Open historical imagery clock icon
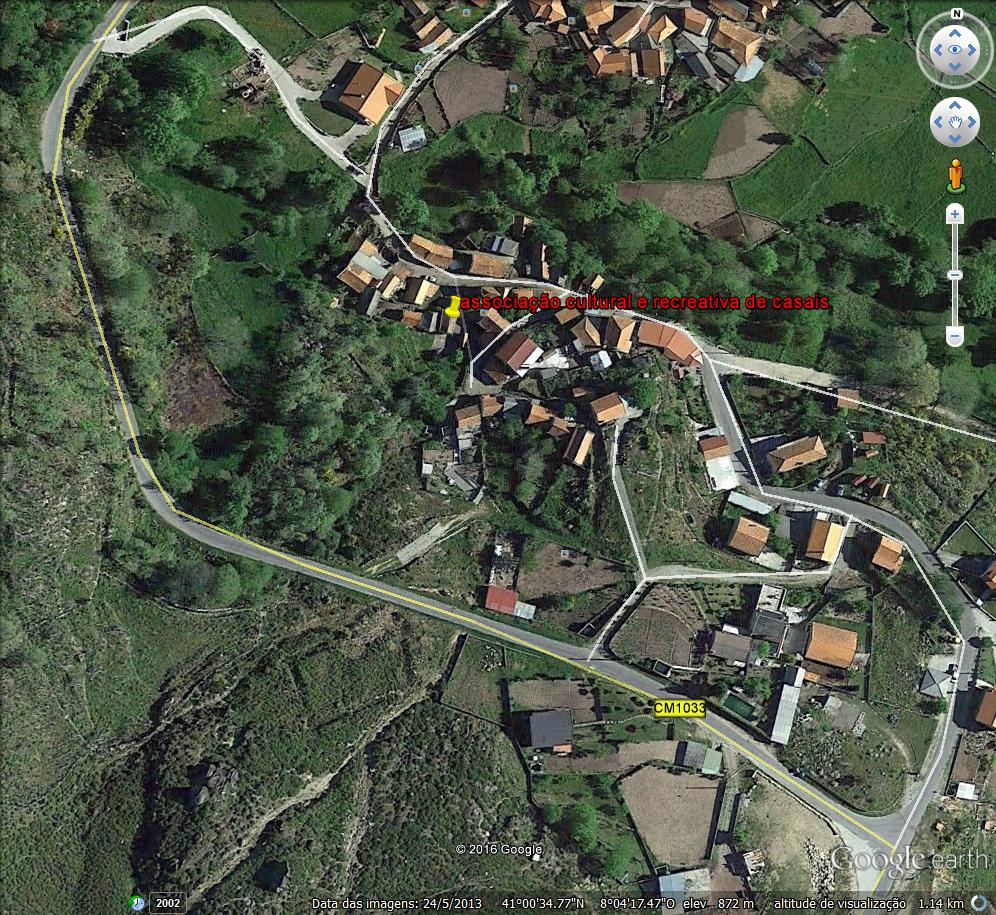This screenshot has width=996, height=915. point(137,902)
